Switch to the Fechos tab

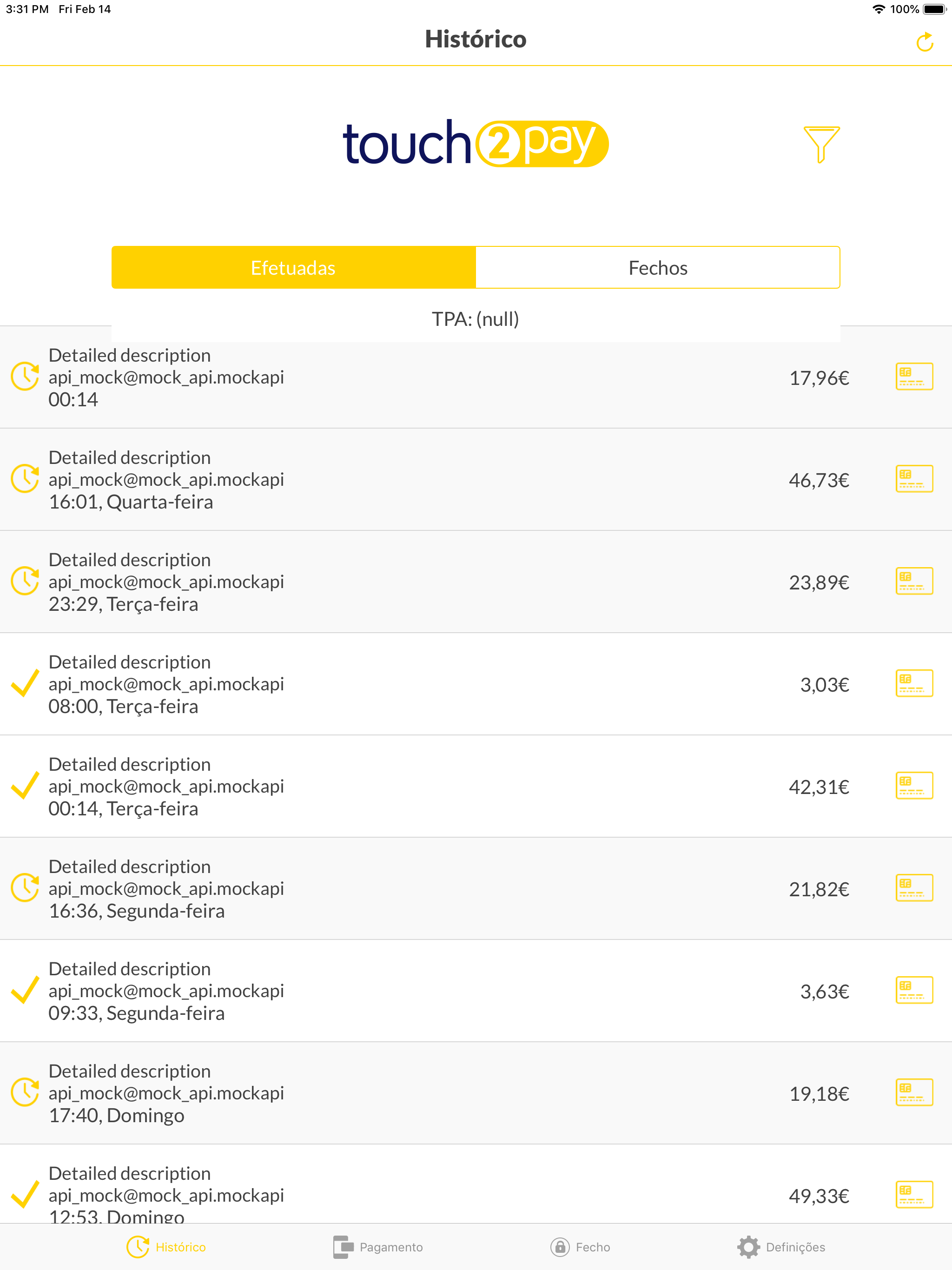658,267
